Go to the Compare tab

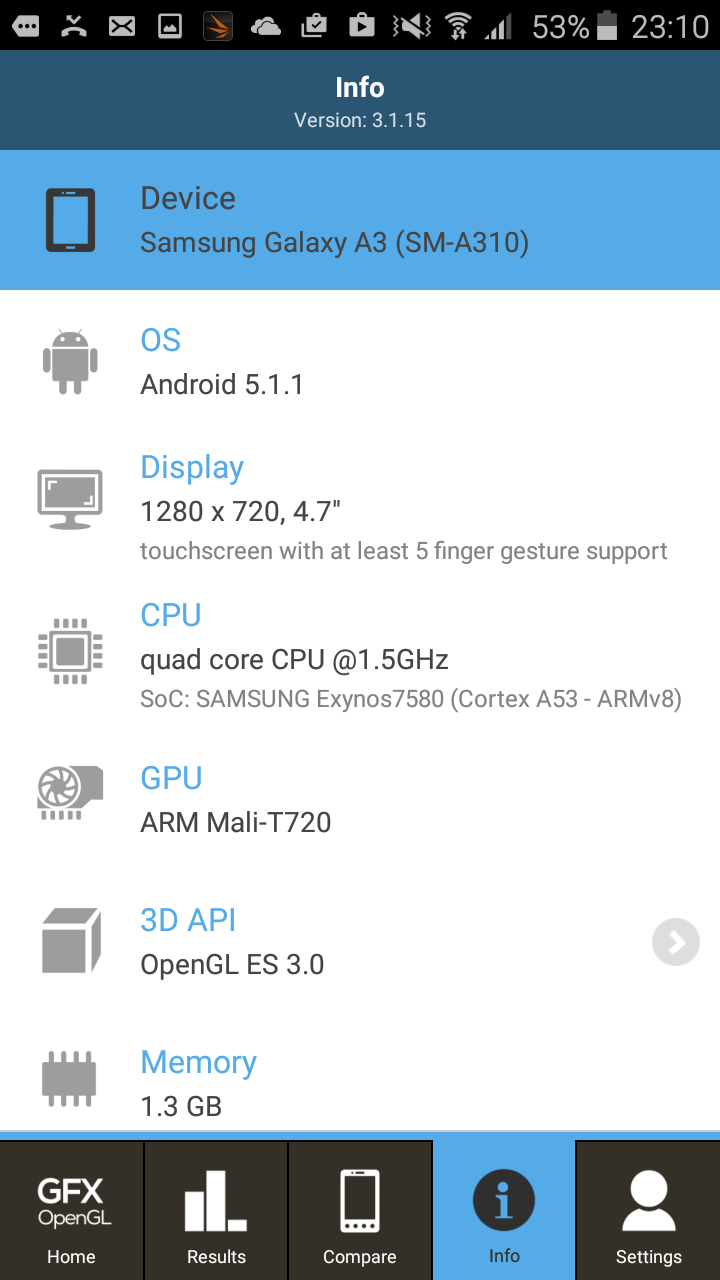point(360,1211)
